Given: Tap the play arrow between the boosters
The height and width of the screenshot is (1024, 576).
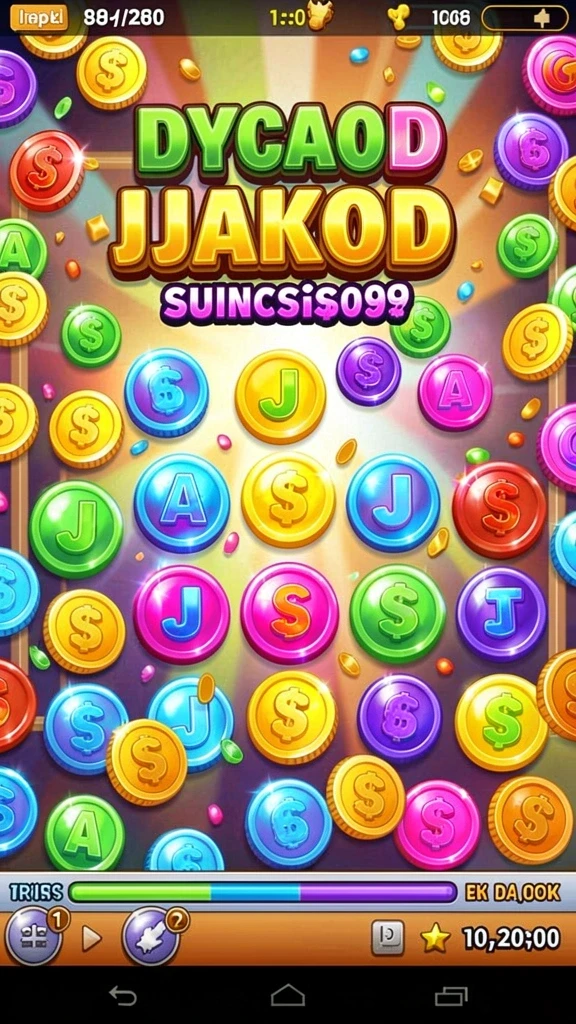Looking at the screenshot, I should [x=92, y=938].
